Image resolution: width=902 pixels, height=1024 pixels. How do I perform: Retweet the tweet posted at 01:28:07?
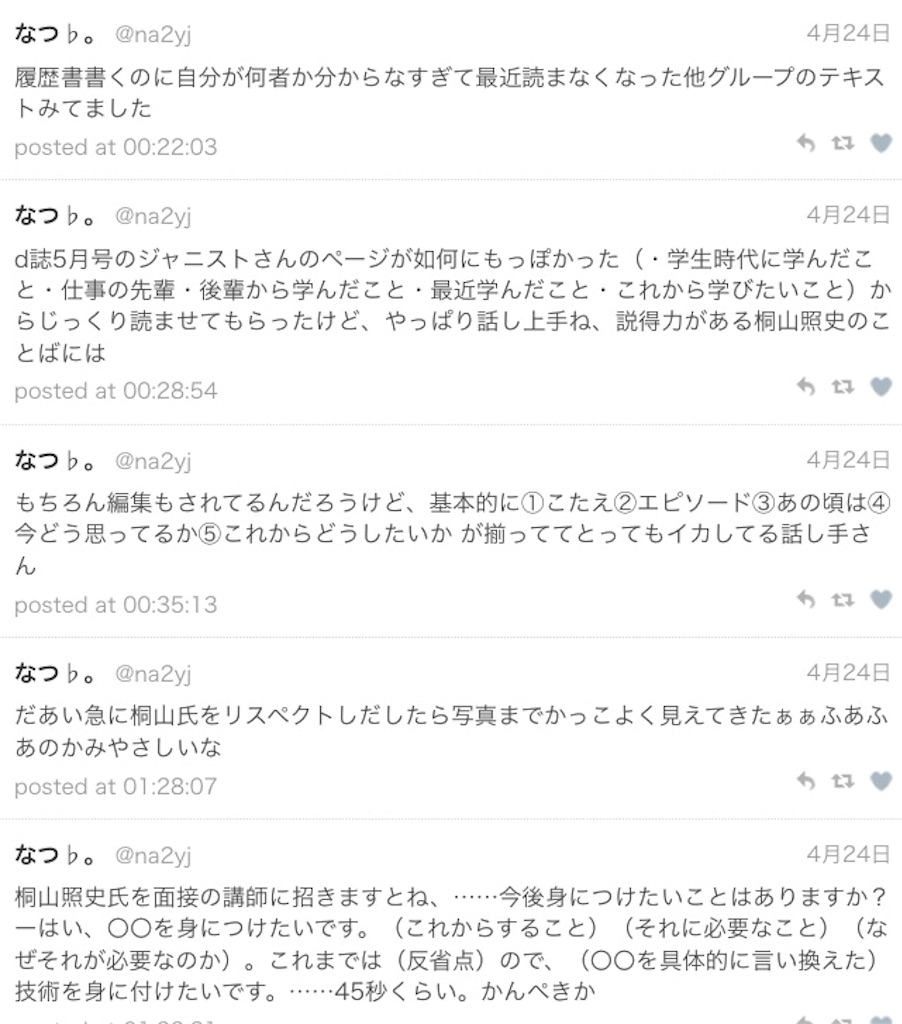(843, 780)
